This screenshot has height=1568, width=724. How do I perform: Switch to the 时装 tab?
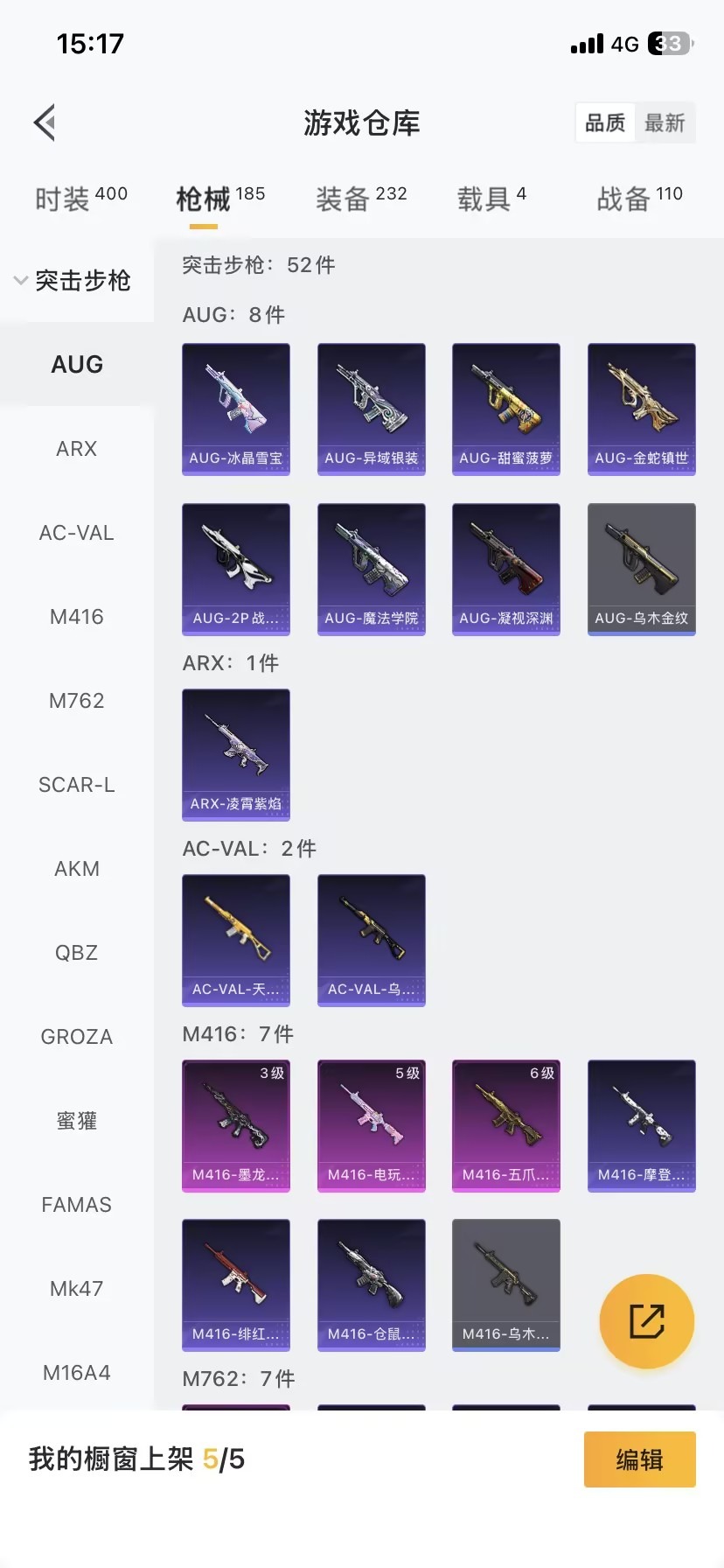80,199
